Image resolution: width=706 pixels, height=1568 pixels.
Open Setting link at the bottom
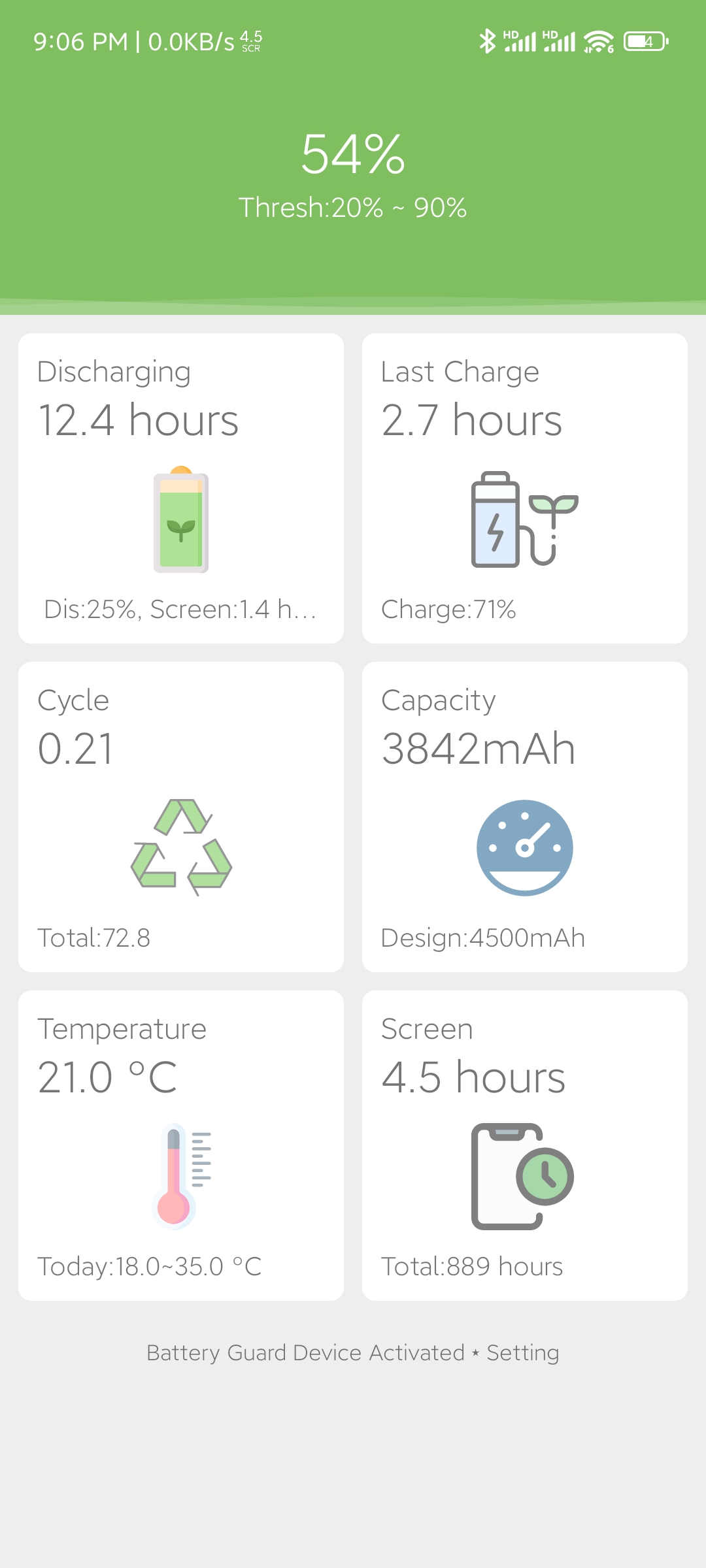[522, 1352]
